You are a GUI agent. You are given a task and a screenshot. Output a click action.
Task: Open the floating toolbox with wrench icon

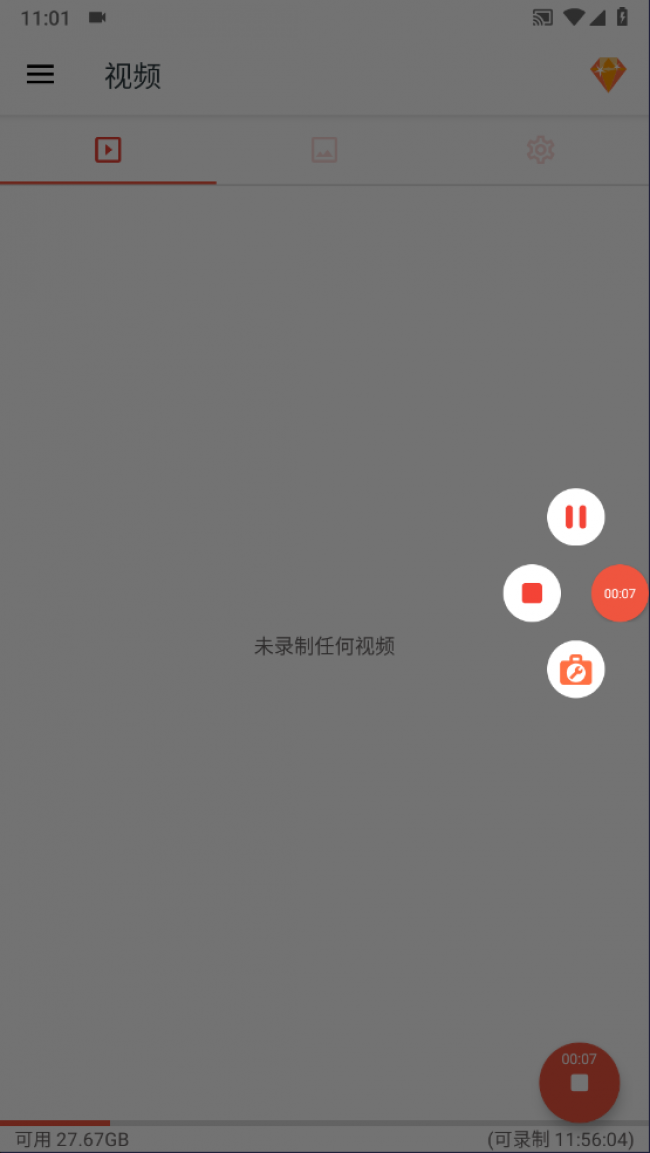576,669
